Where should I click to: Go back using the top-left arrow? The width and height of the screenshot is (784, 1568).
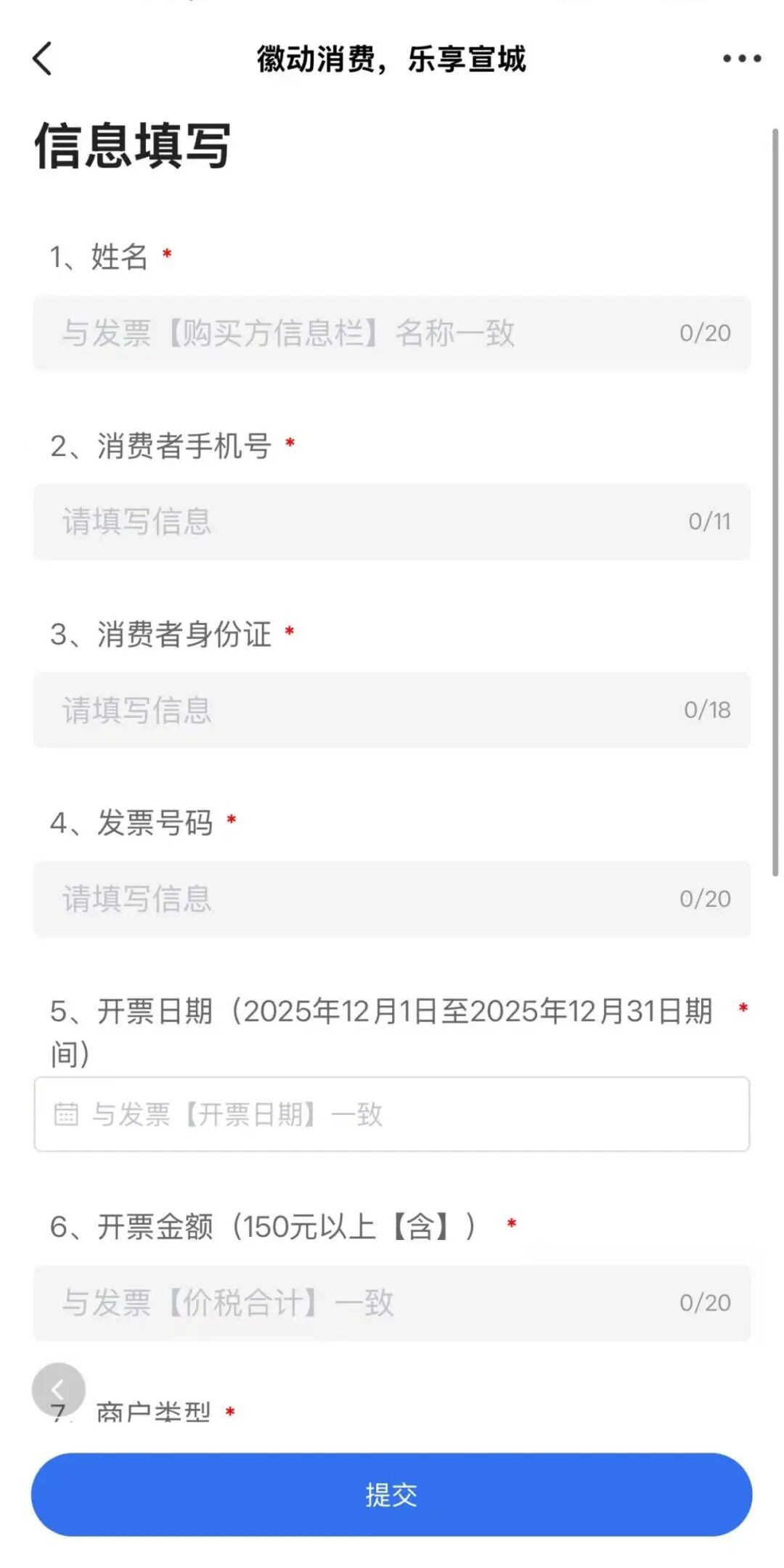pyautogui.click(x=44, y=58)
